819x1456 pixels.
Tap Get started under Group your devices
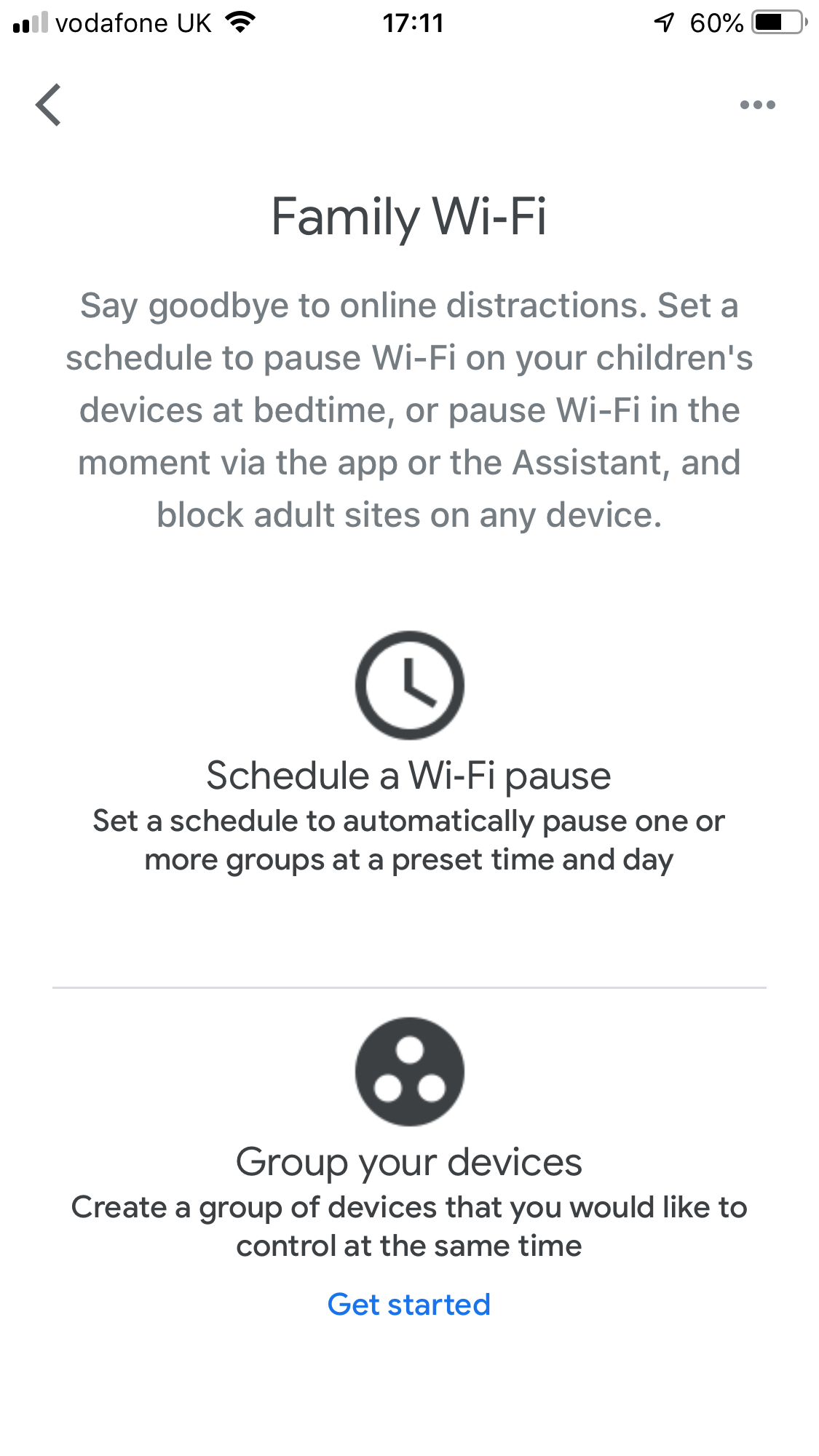408,1304
